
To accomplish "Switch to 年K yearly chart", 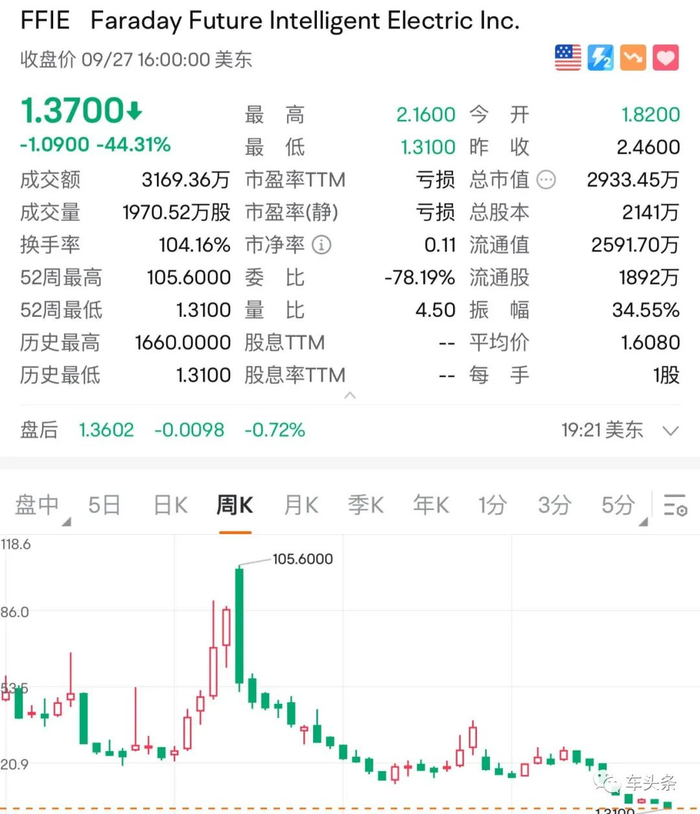I will [x=430, y=505].
